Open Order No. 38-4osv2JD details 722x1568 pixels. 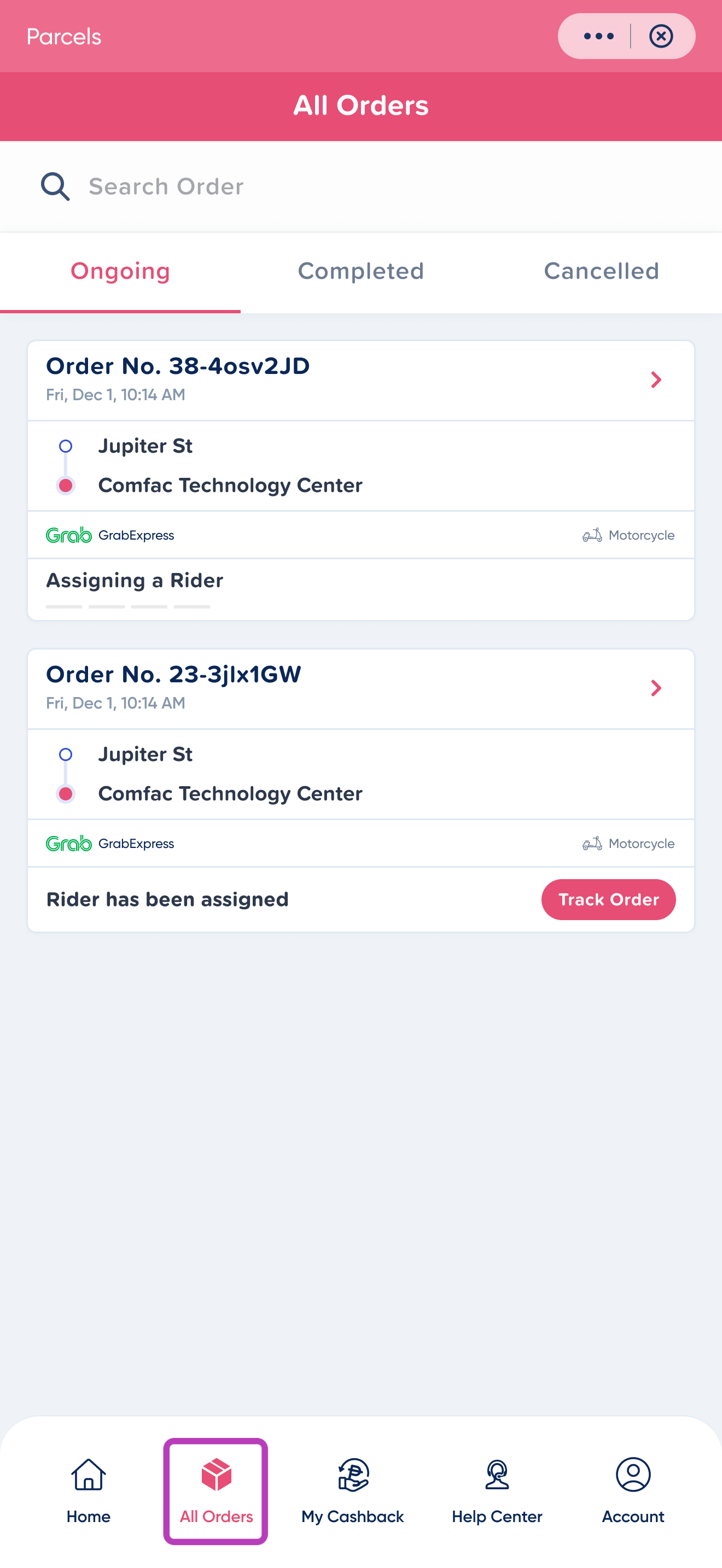click(x=361, y=381)
